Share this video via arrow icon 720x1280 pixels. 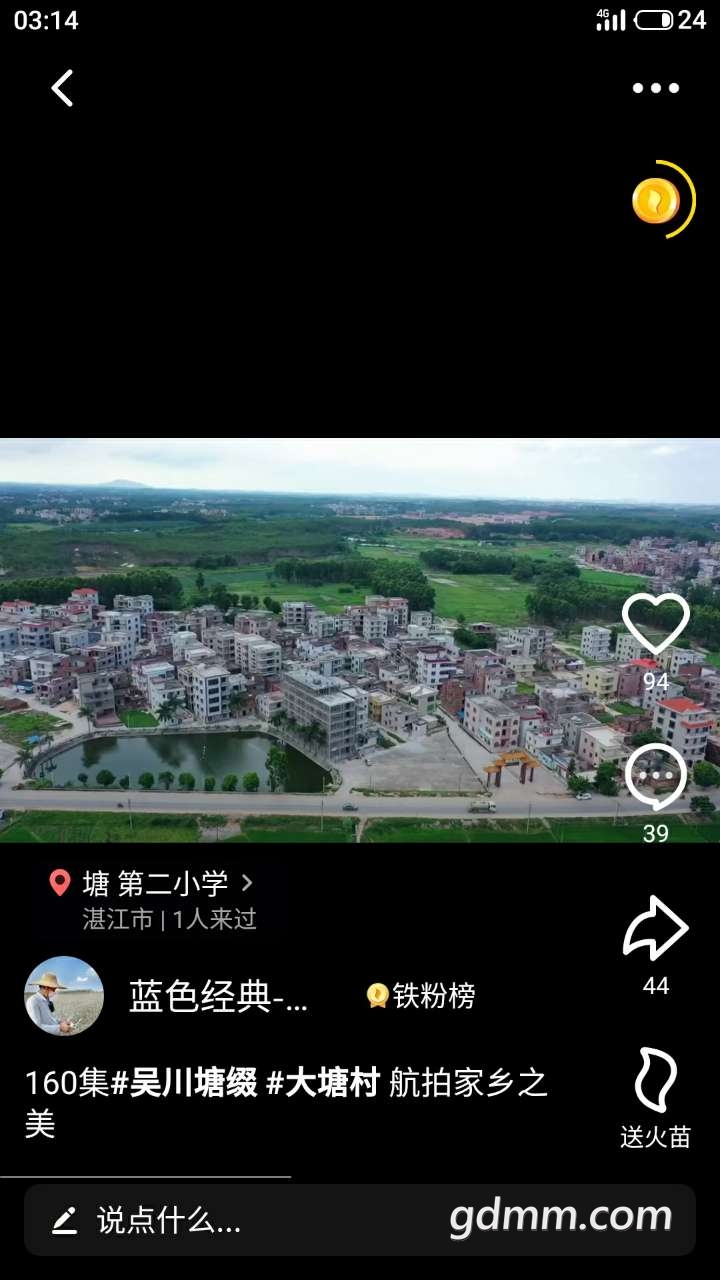(656, 929)
